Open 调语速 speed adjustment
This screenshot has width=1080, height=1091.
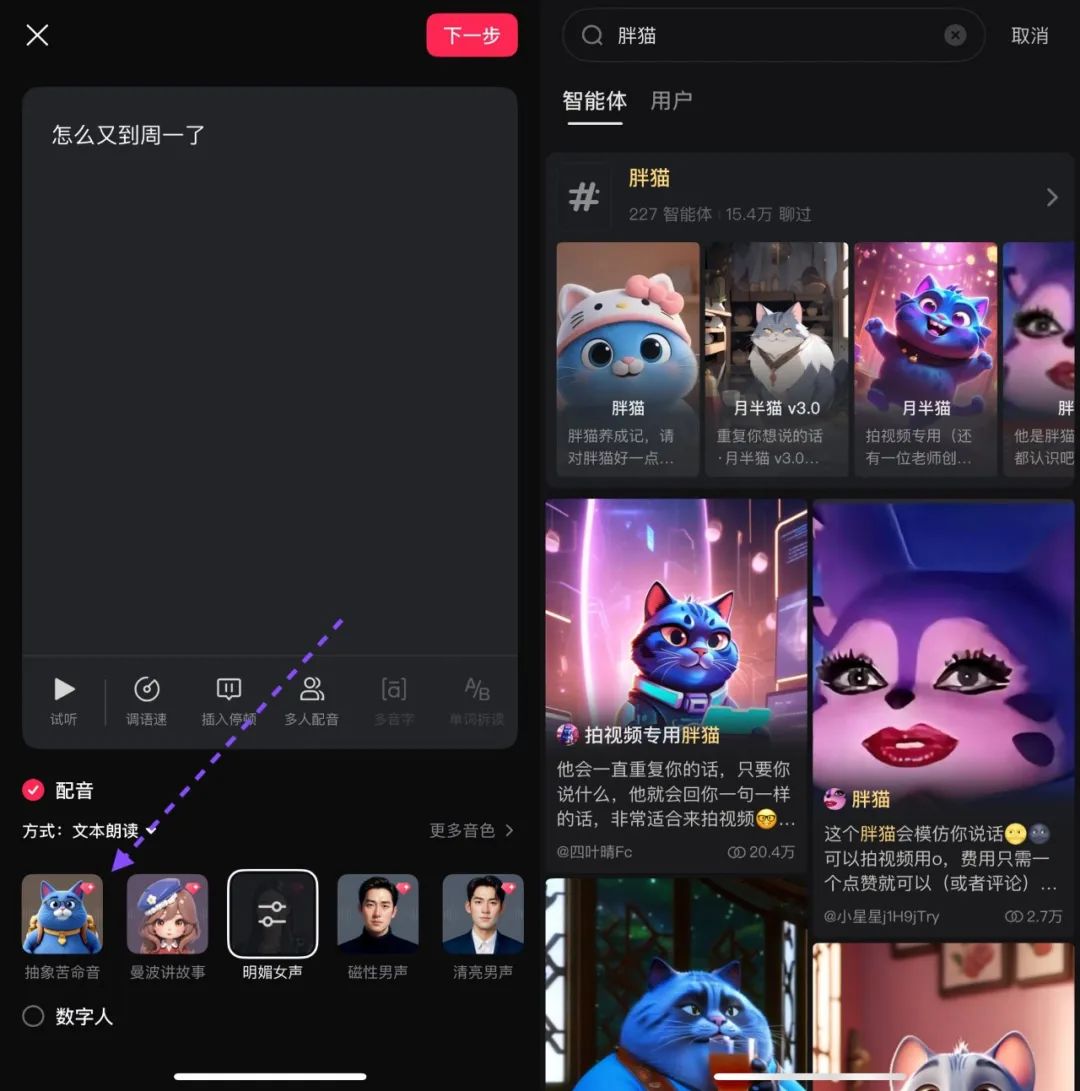146,699
